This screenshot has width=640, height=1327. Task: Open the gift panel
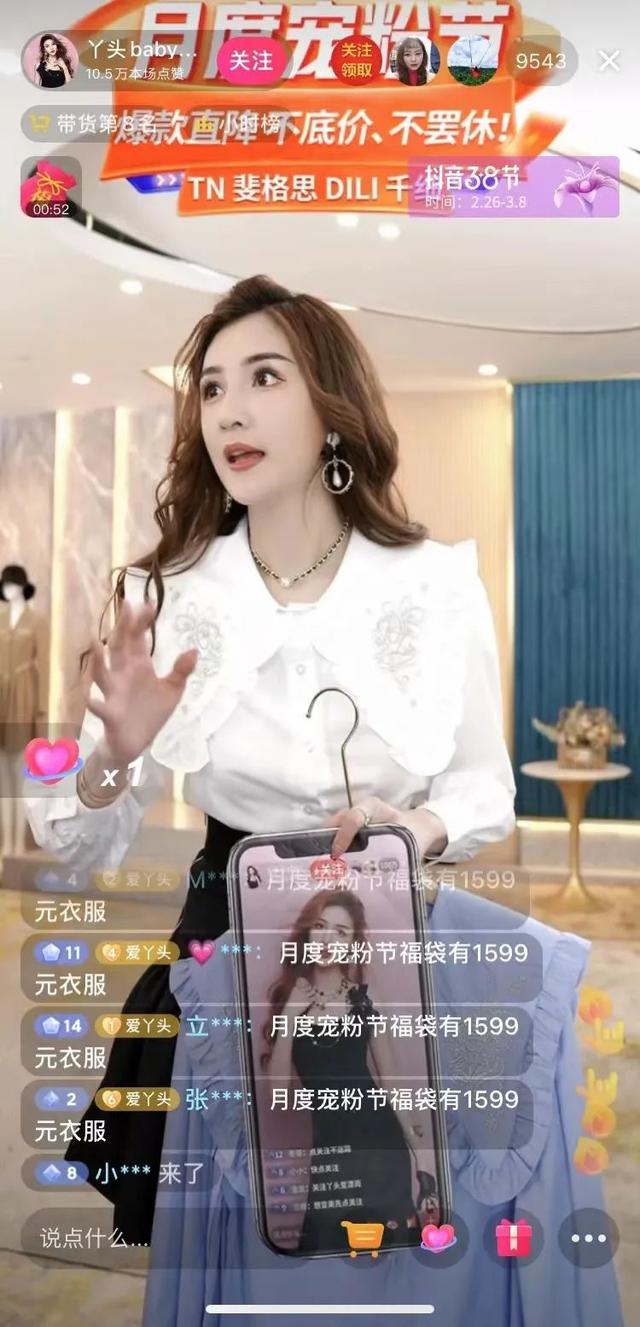coord(513,1238)
